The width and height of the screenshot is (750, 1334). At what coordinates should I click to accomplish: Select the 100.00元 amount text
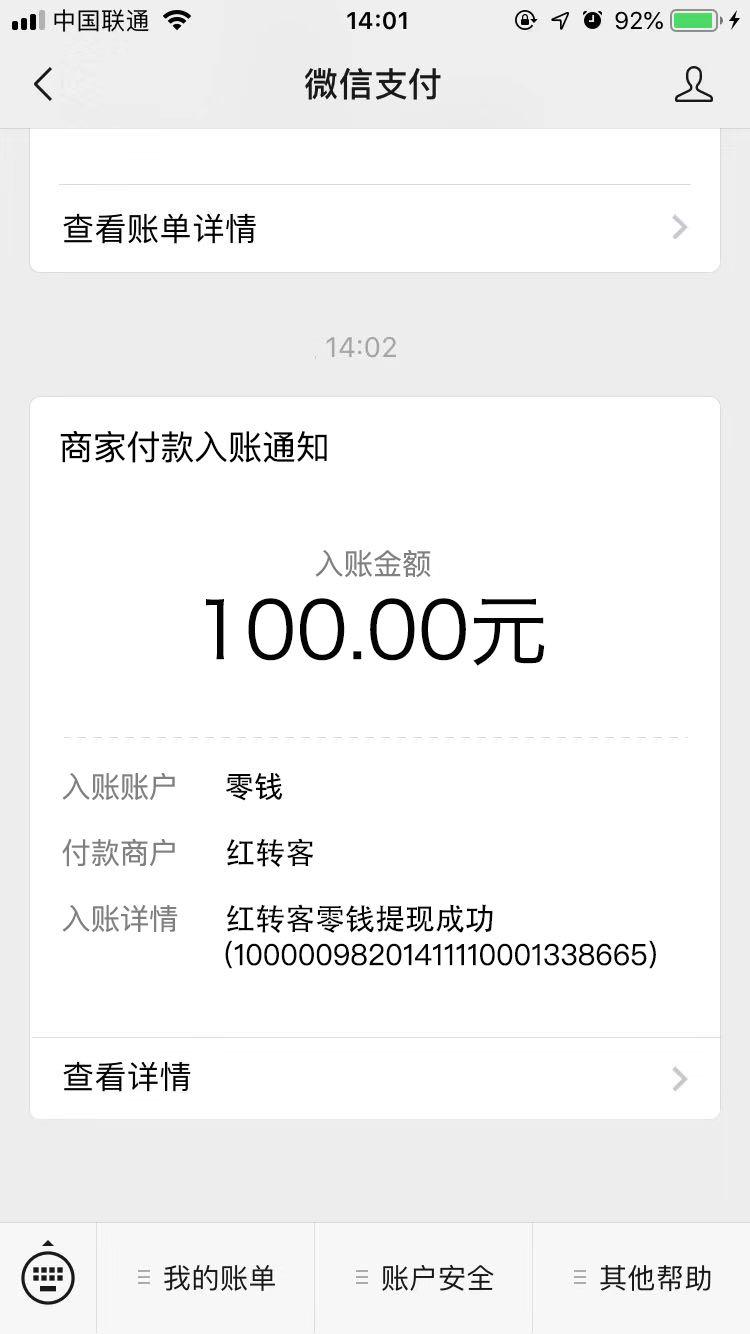[x=375, y=628]
